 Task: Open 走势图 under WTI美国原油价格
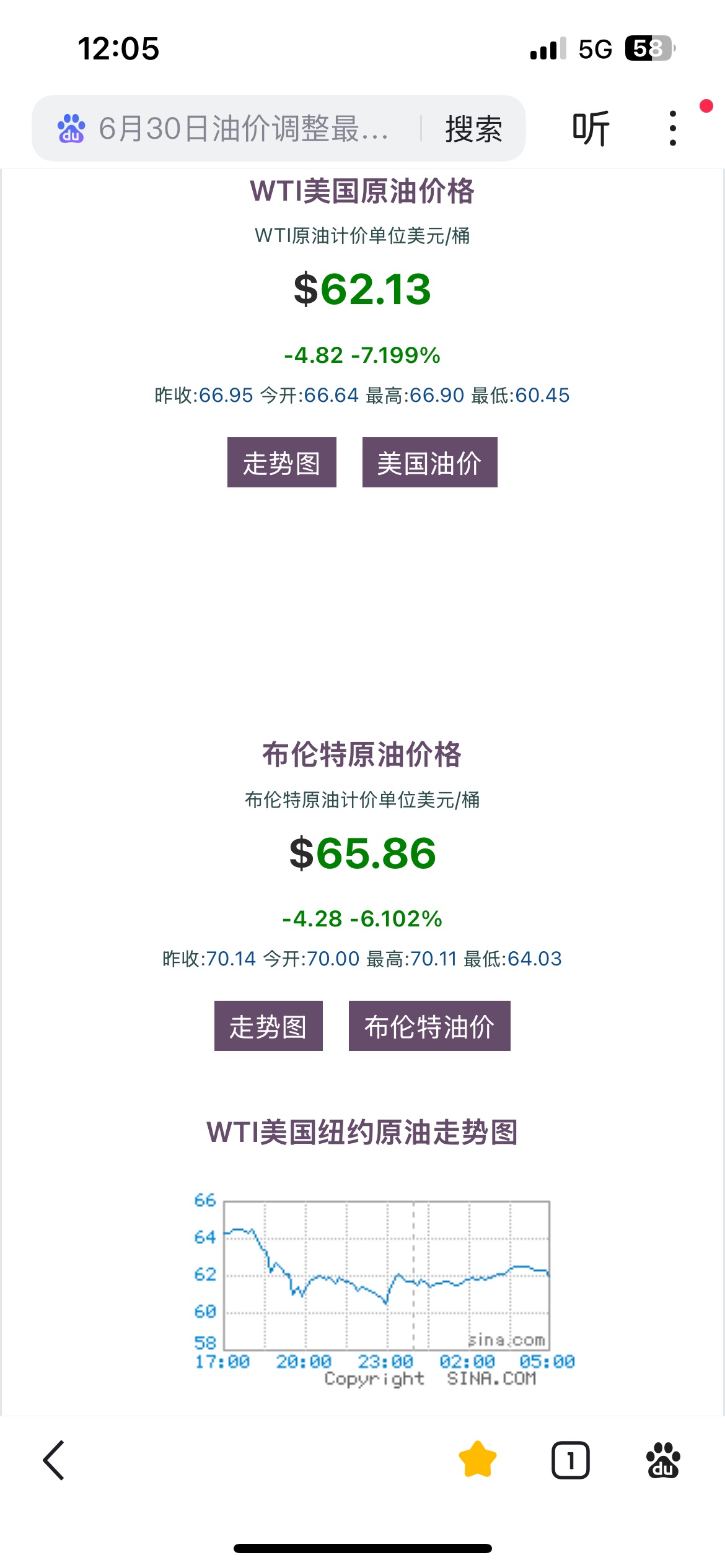(281, 463)
